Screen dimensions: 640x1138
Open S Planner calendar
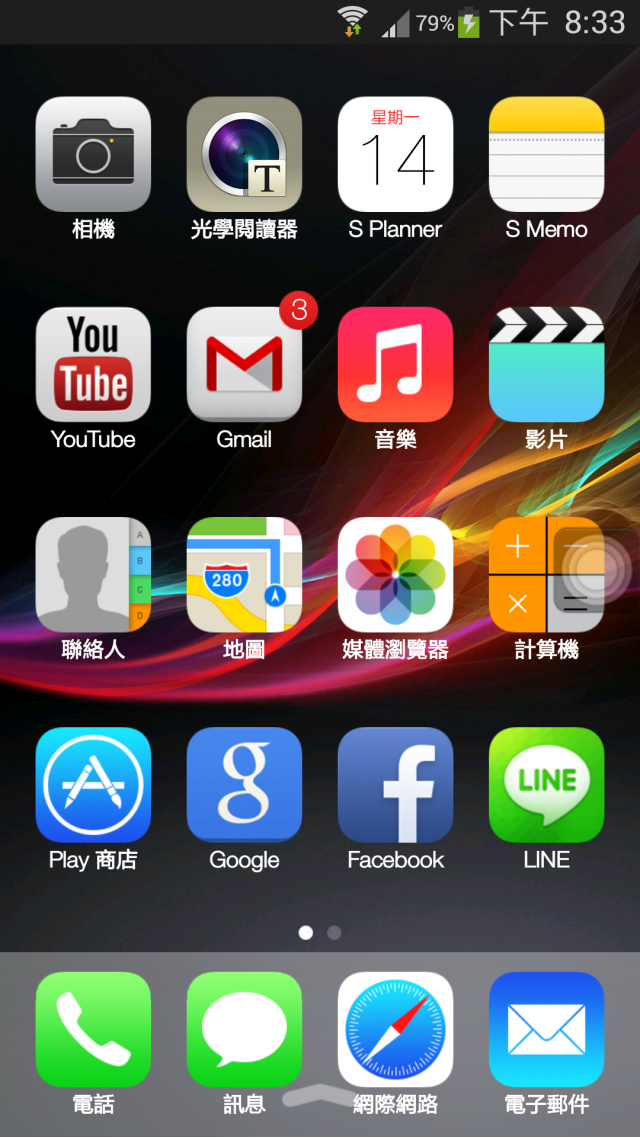pyautogui.click(x=395, y=154)
